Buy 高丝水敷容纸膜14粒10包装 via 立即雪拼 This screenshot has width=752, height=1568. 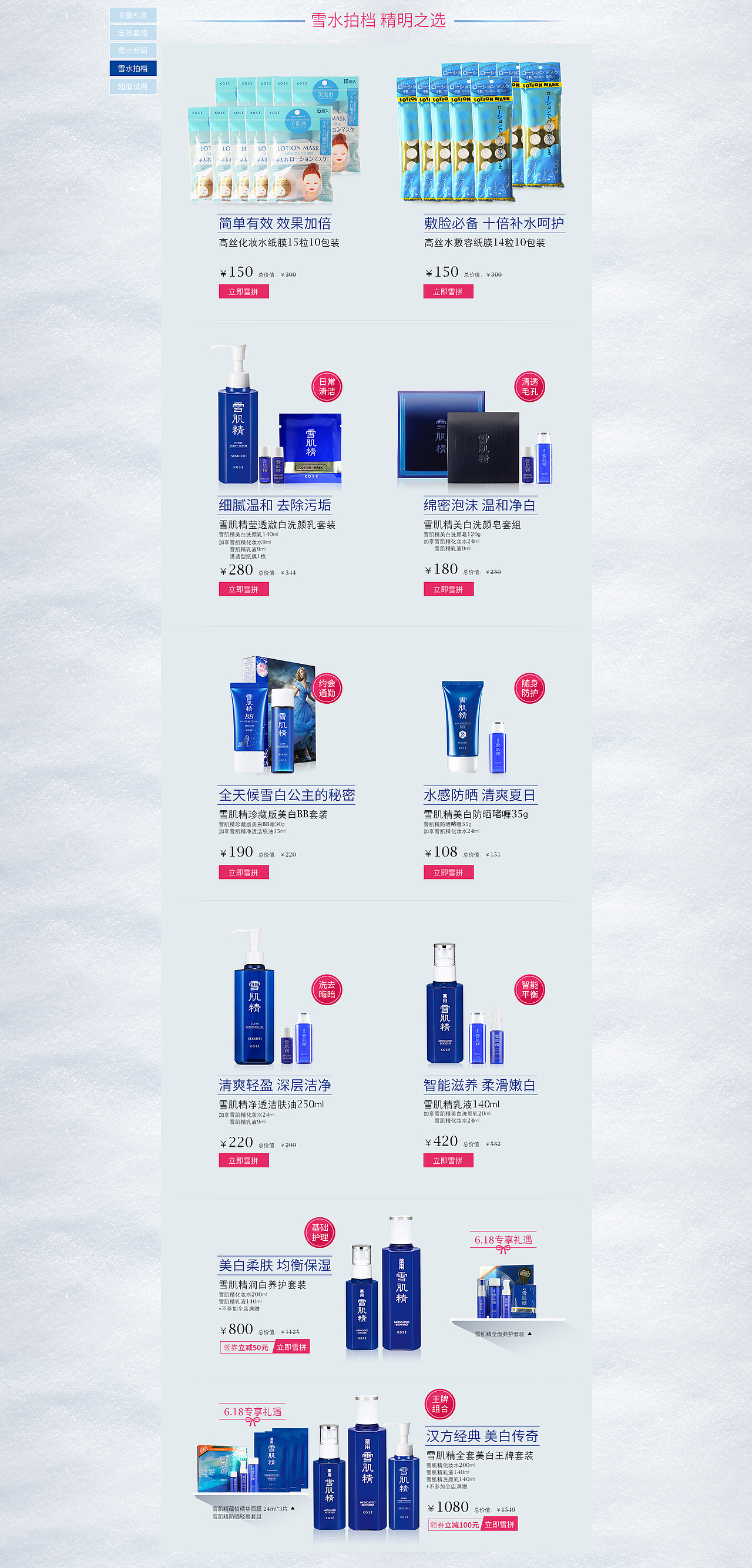click(x=448, y=291)
